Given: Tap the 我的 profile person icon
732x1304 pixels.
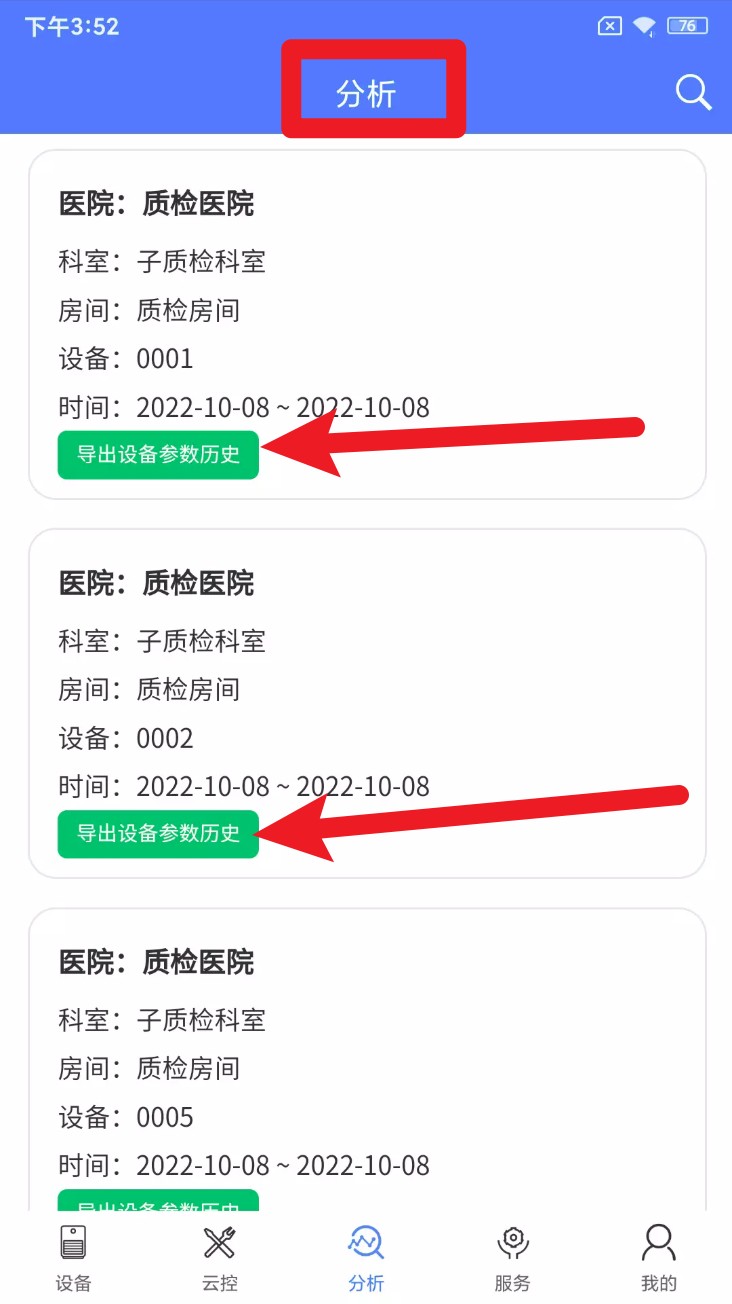Looking at the screenshot, I should (x=658, y=1243).
